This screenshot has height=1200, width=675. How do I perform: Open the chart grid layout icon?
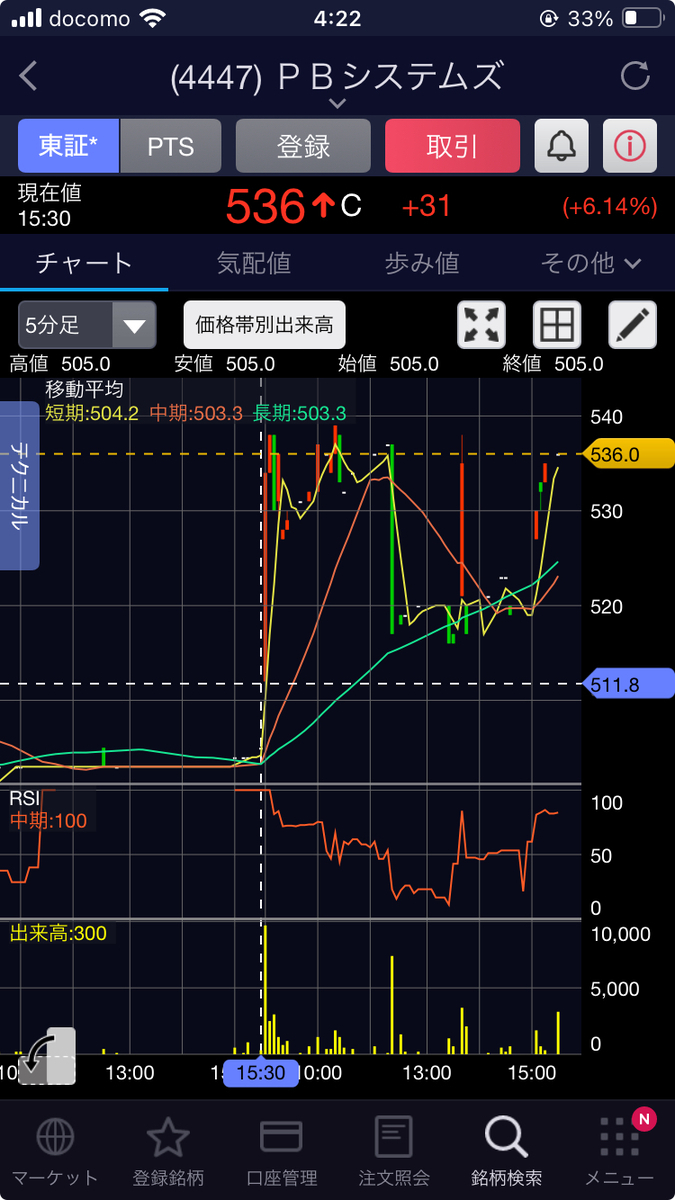pos(557,325)
